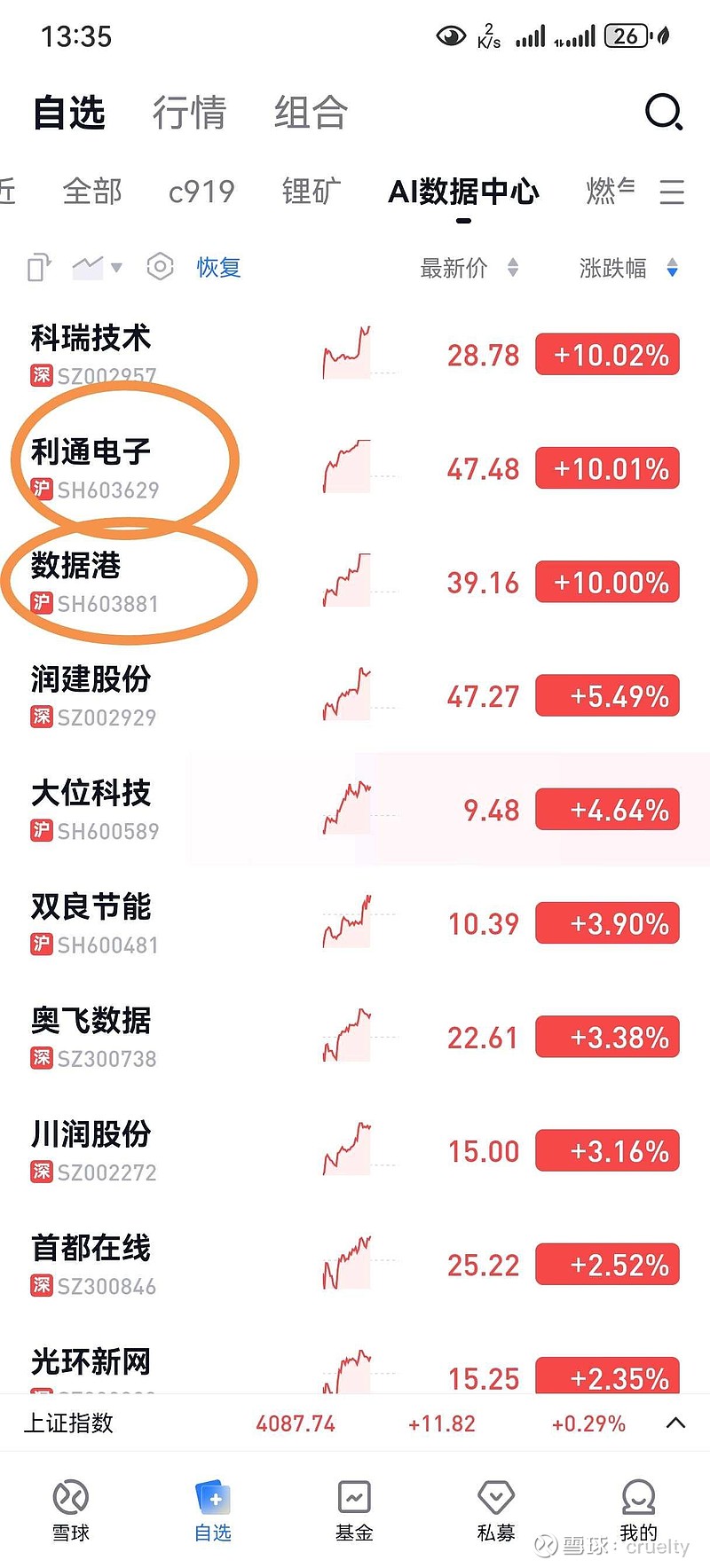Switch to the 行情 top tab
This screenshot has width=710, height=1568.
click(189, 114)
